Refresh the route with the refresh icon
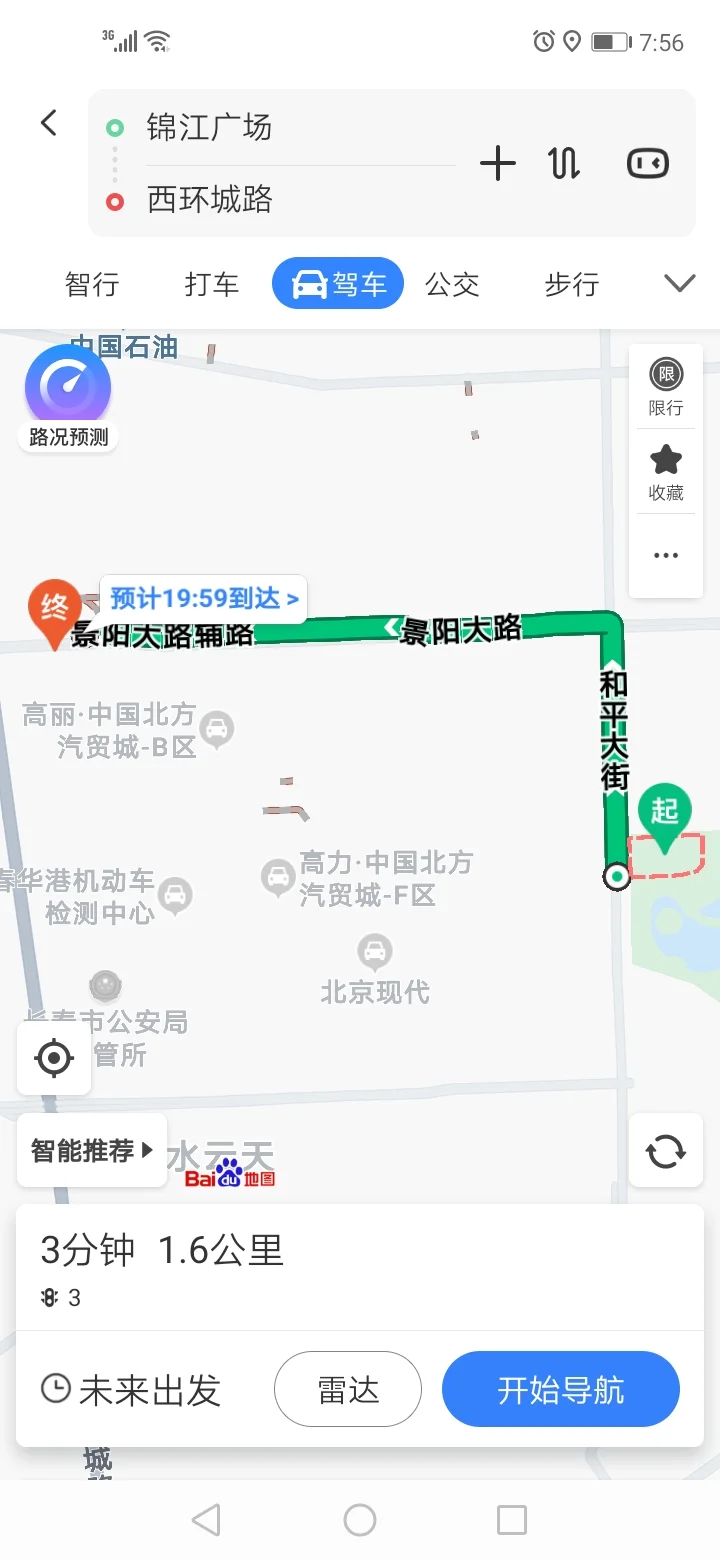The image size is (720, 1560). (x=665, y=1150)
